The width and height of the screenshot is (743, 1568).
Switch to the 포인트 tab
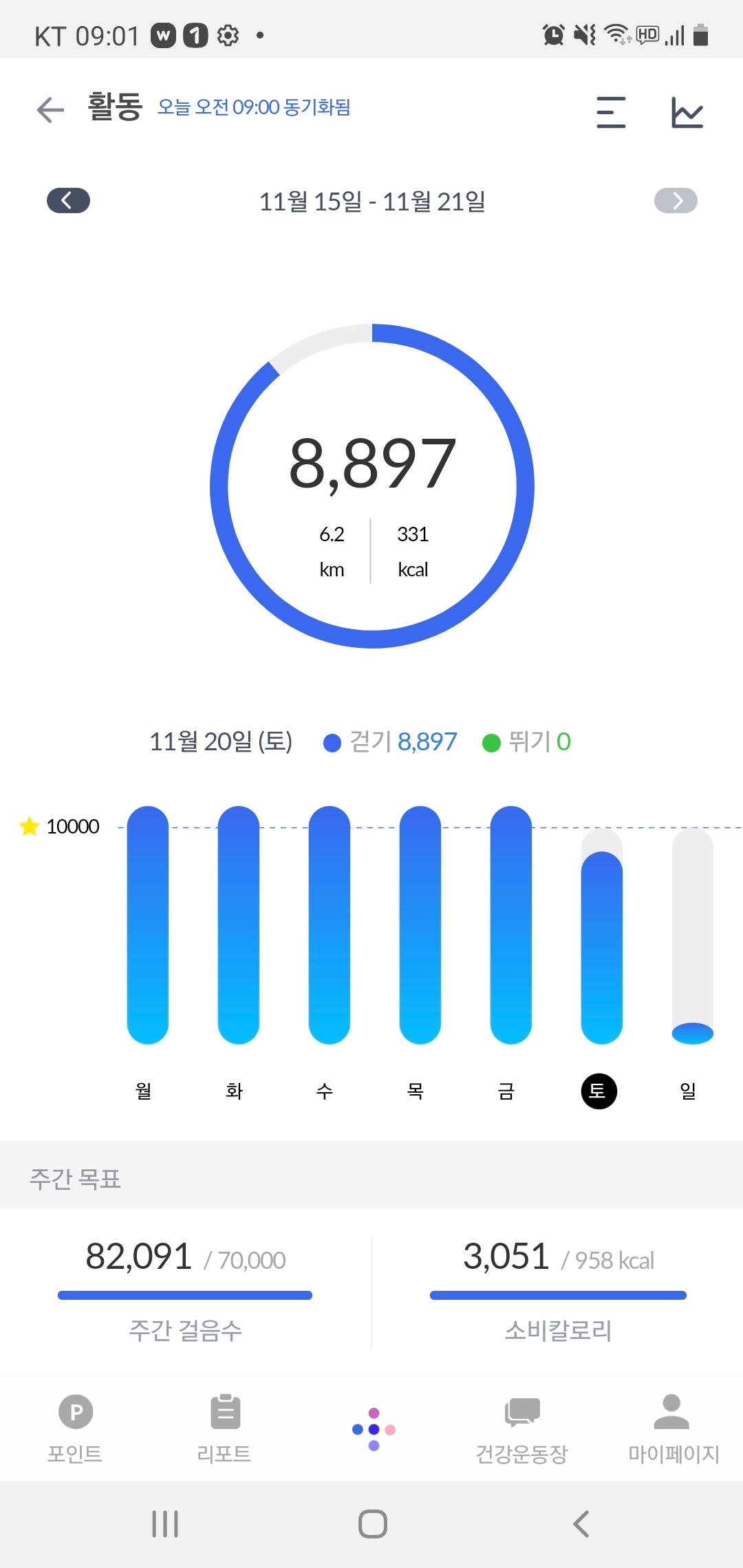75,1428
